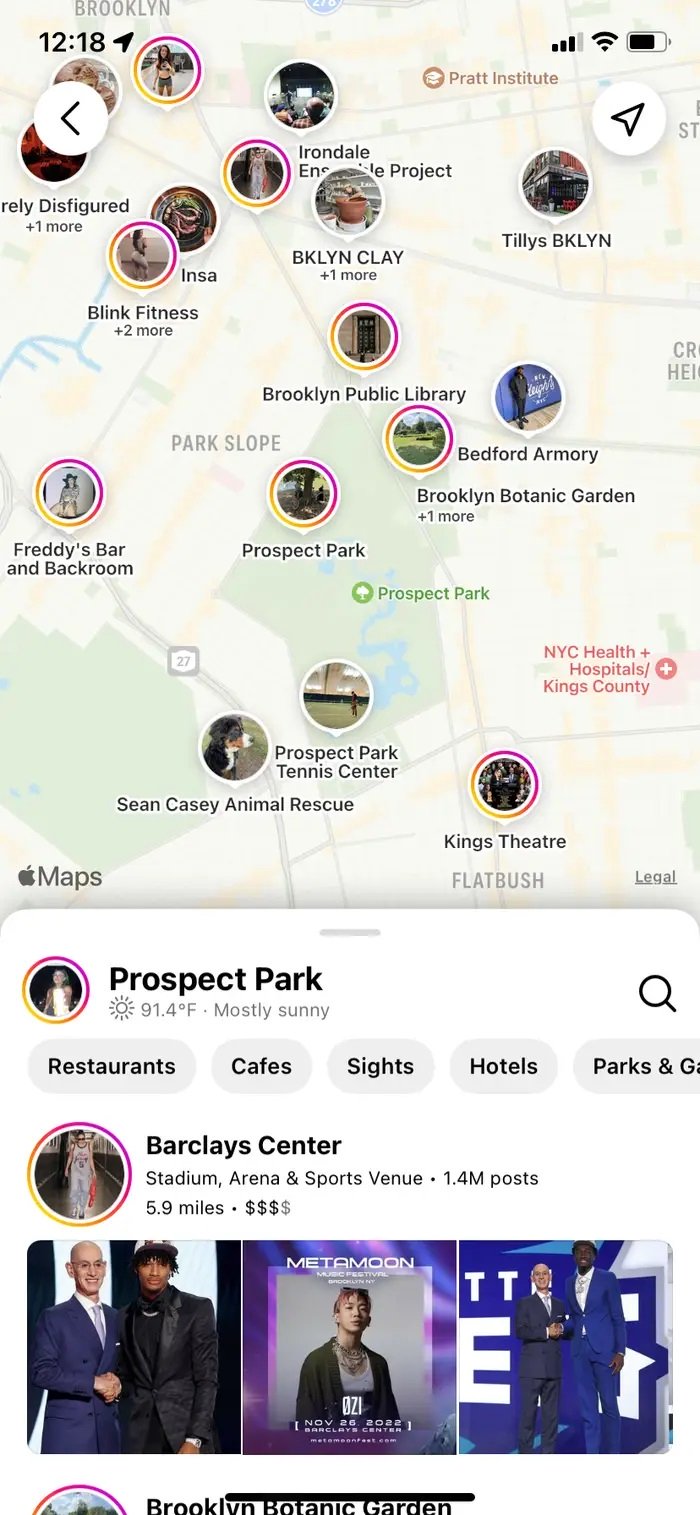Open the Legal link on map
This screenshot has height=1515, width=700.
coord(655,877)
